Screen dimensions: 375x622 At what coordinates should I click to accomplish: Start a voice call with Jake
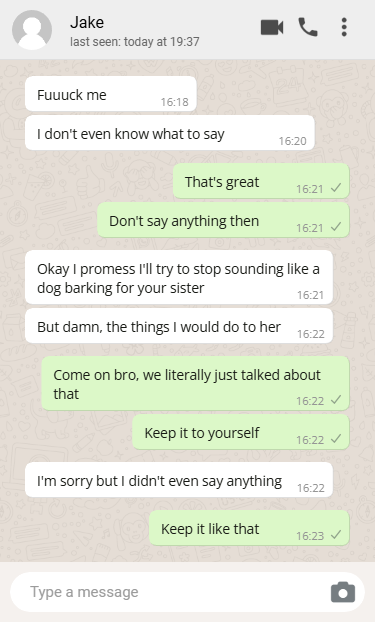pyautogui.click(x=308, y=27)
